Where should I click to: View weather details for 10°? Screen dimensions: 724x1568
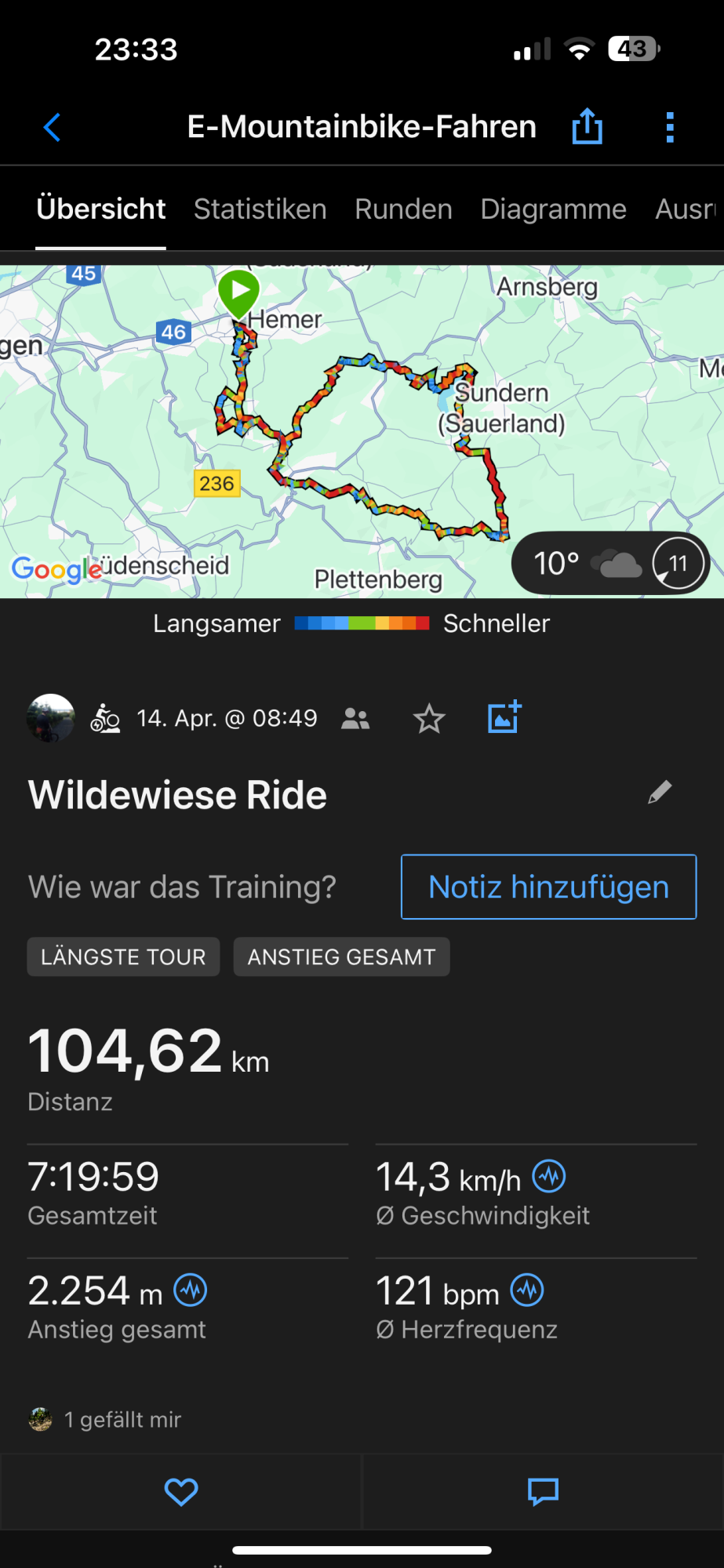(x=609, y=563)
